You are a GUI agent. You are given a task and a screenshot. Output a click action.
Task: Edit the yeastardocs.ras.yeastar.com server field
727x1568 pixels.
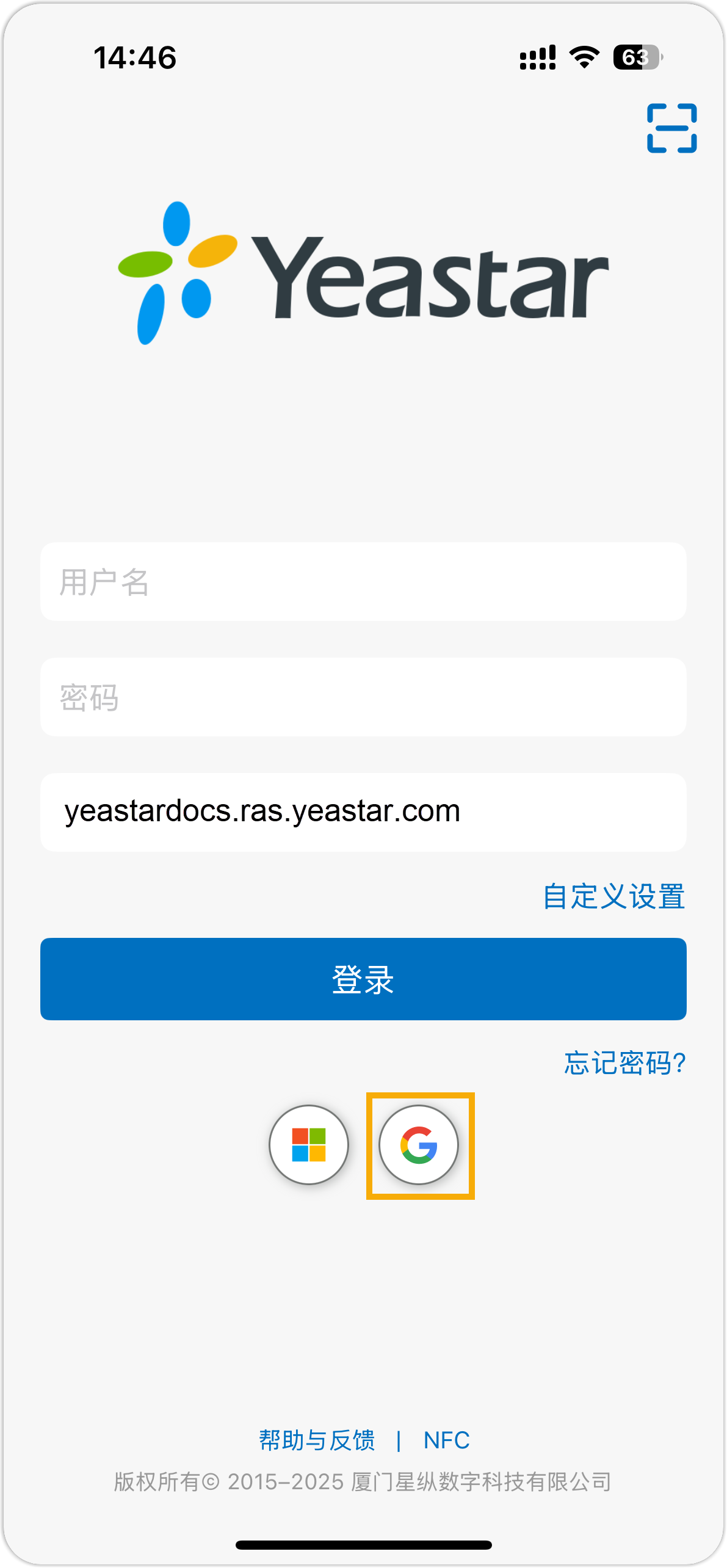[363, 812]
